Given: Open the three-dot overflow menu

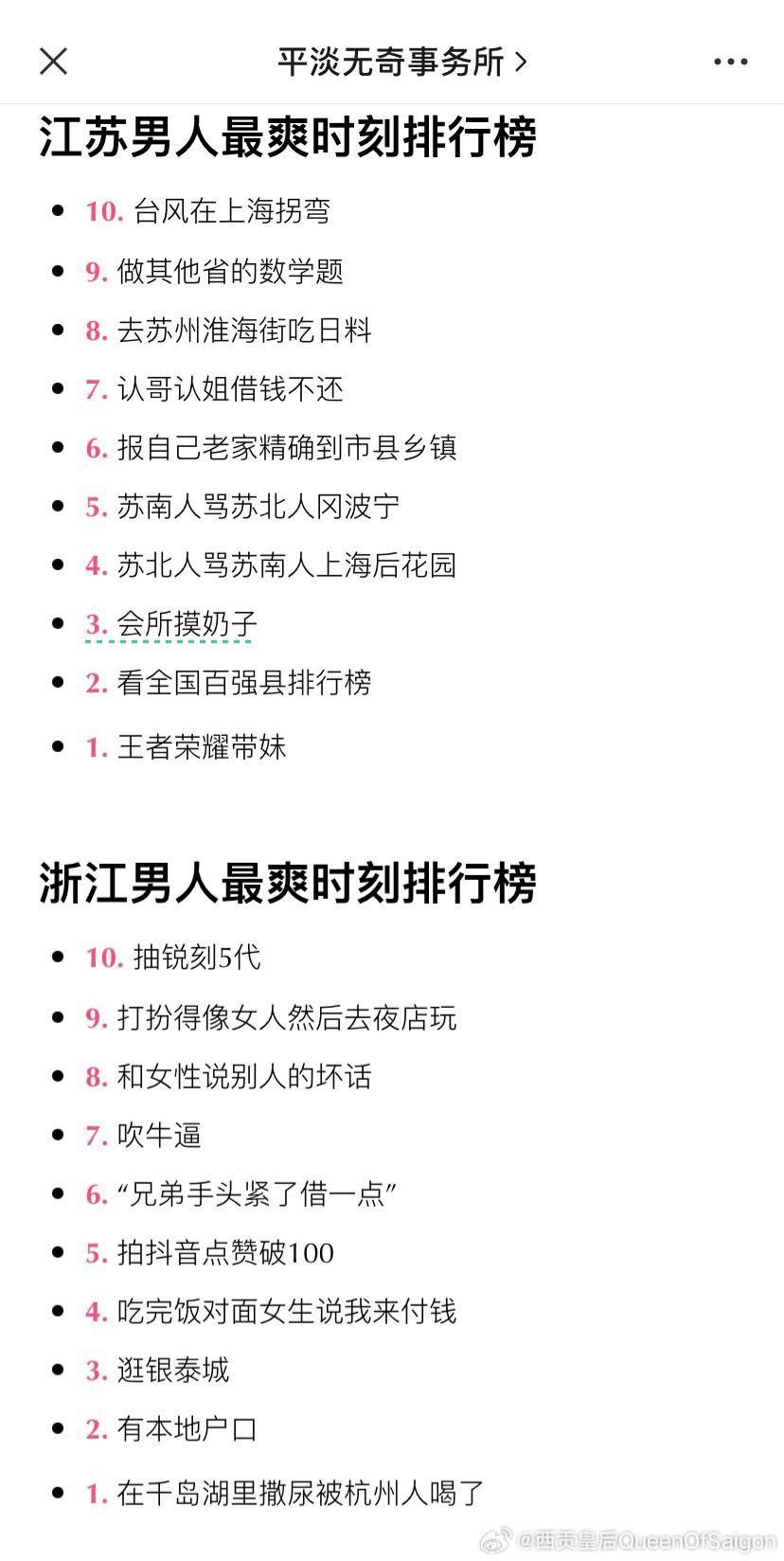Looking at the screenshot, I should tap(730, 63).
